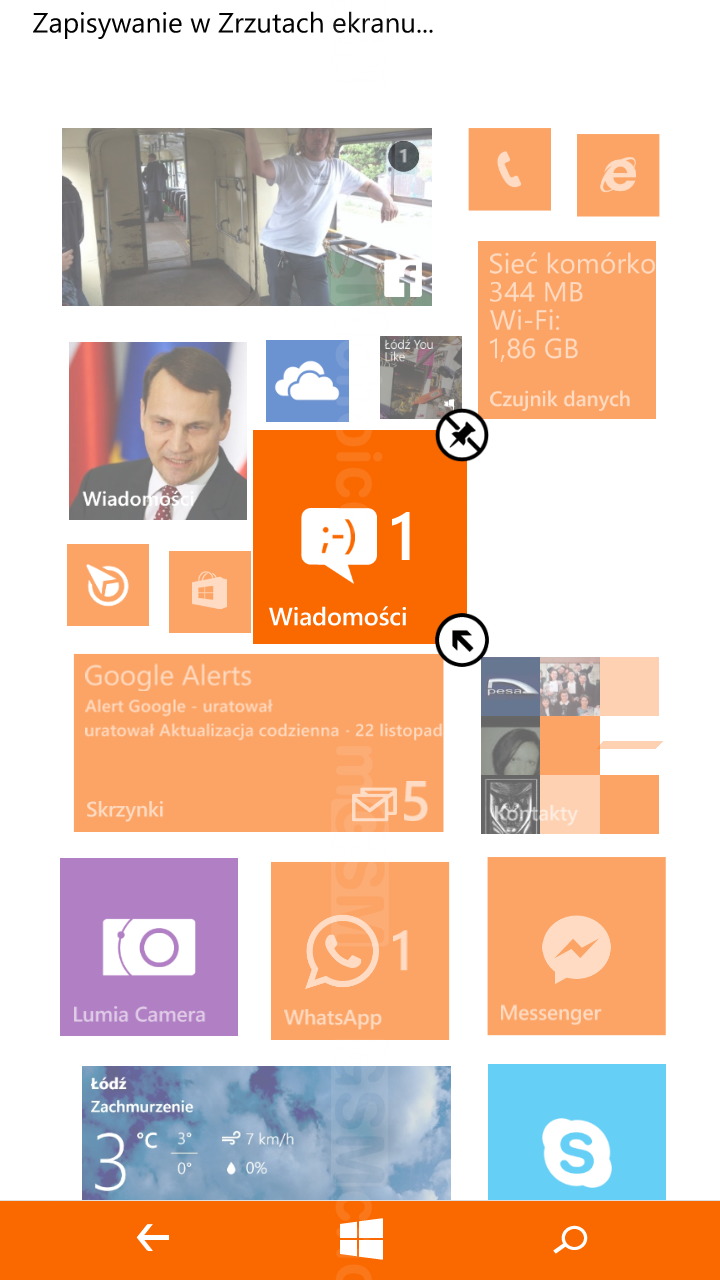720x1280 pixels.
Task: Tap the Store shopping bag tile
Action: (210, 592)
